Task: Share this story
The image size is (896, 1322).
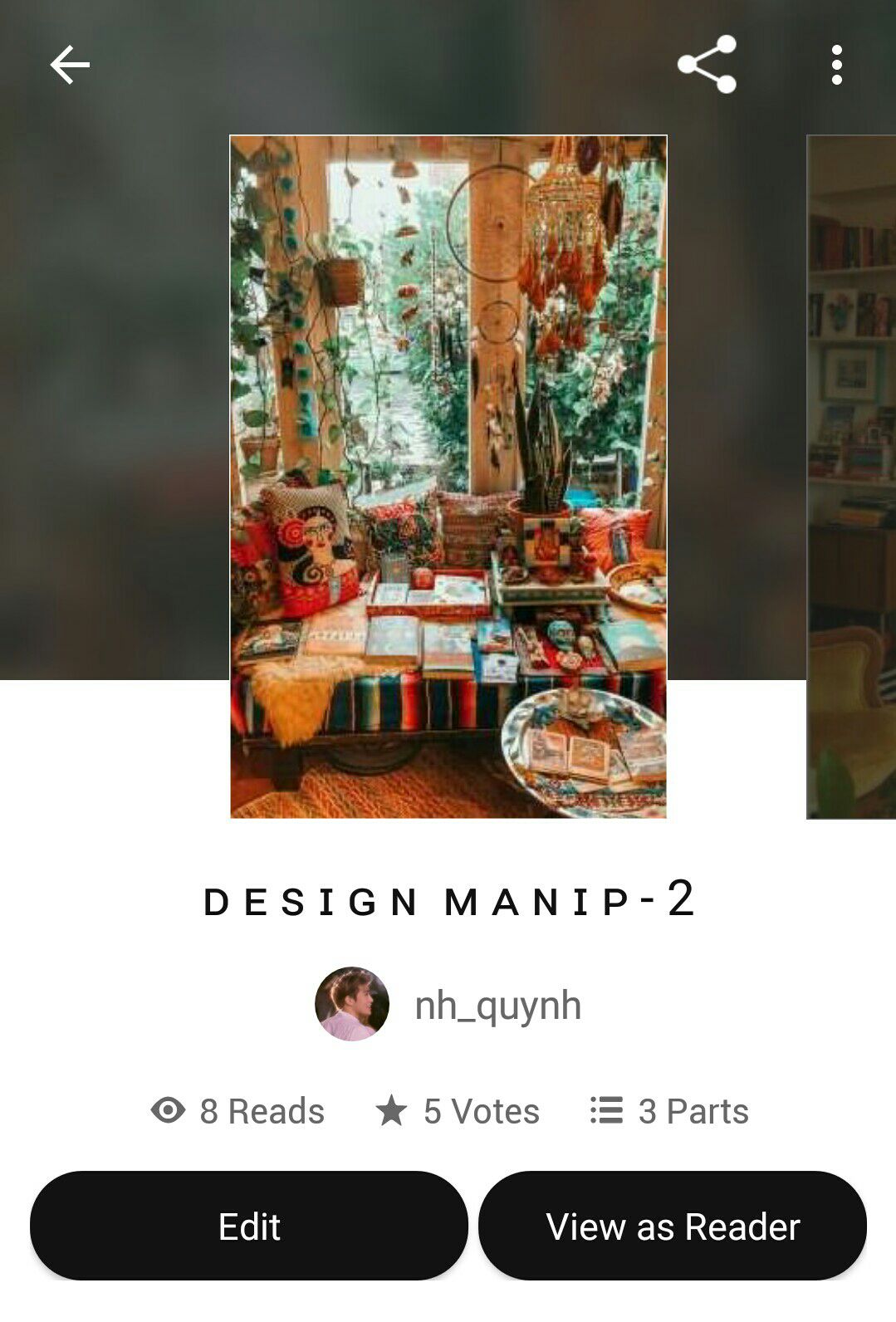Action: [707, 65]
